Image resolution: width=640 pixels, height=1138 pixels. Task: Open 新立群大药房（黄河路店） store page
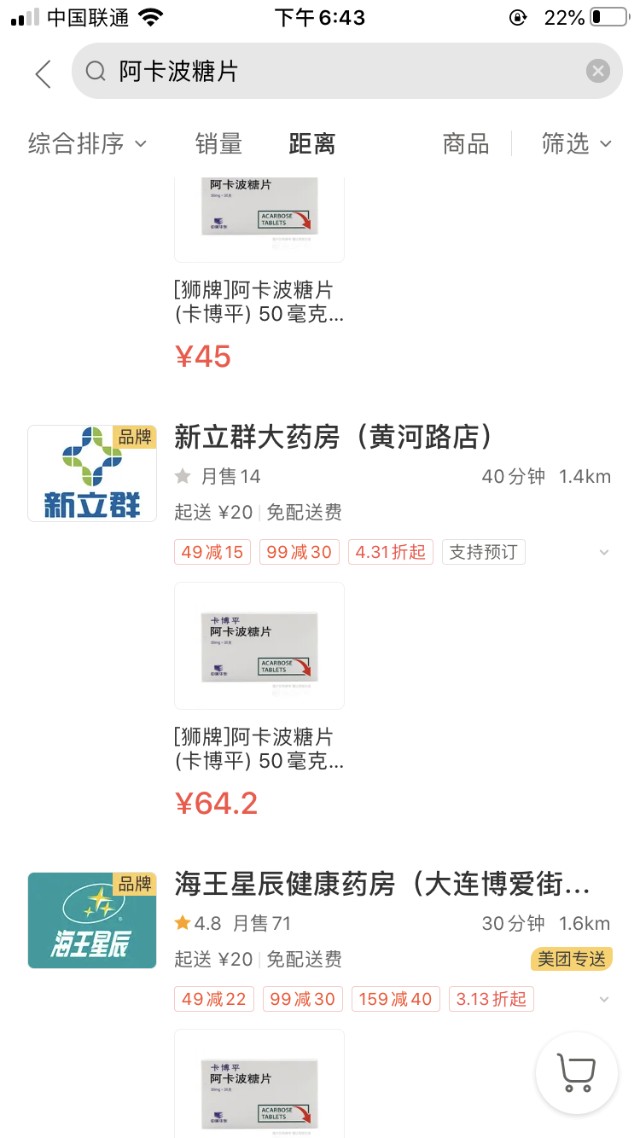[x=334, y=437]
